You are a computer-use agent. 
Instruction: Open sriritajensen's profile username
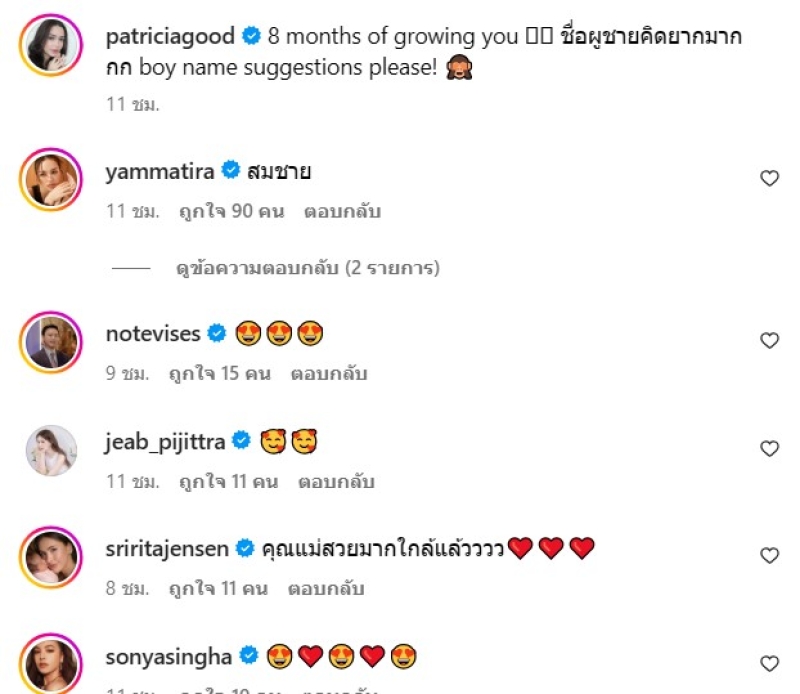click(x=167, y=548)
